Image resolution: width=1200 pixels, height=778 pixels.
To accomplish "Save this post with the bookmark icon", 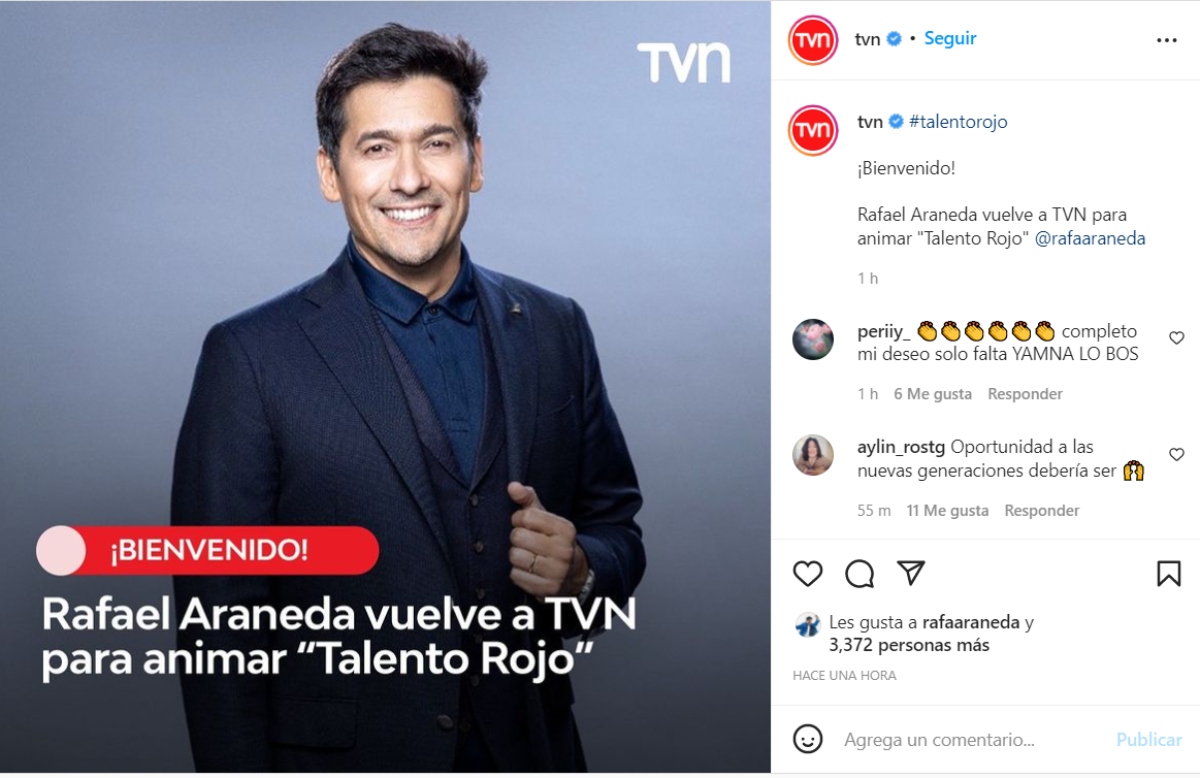I will click(1168, 573).
